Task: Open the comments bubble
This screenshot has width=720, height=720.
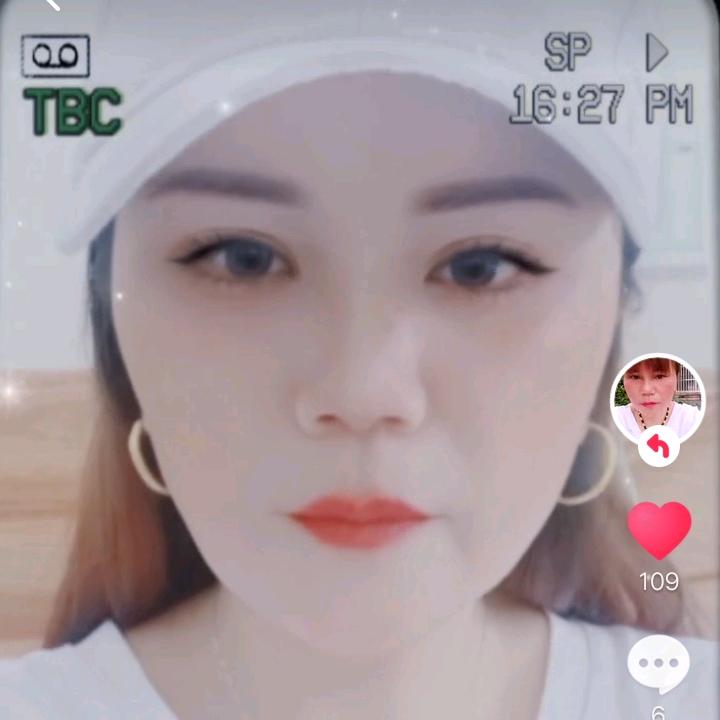Action: click(x=658, y=664)
